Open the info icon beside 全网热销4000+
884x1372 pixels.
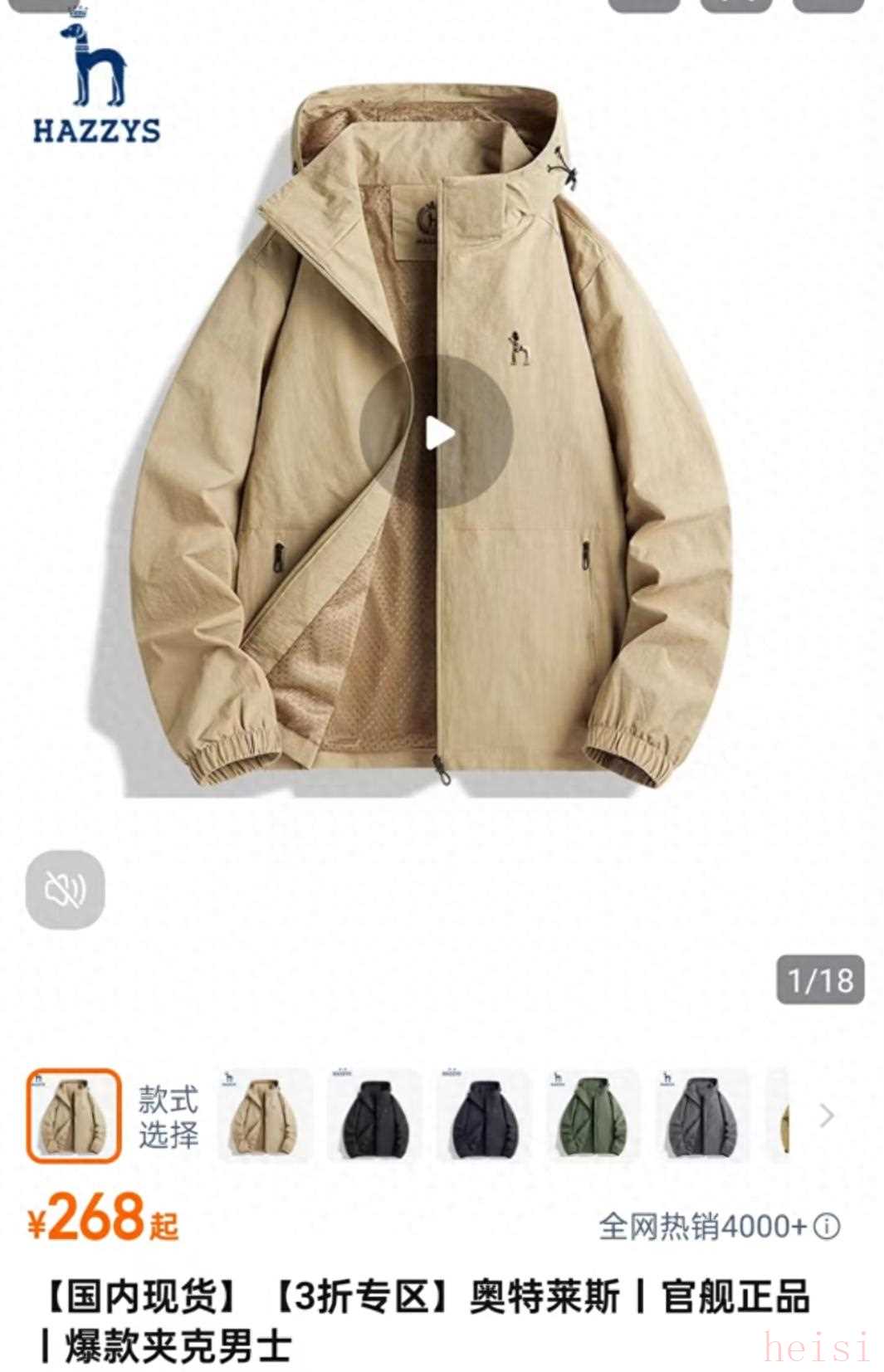tap(827, 1226)
